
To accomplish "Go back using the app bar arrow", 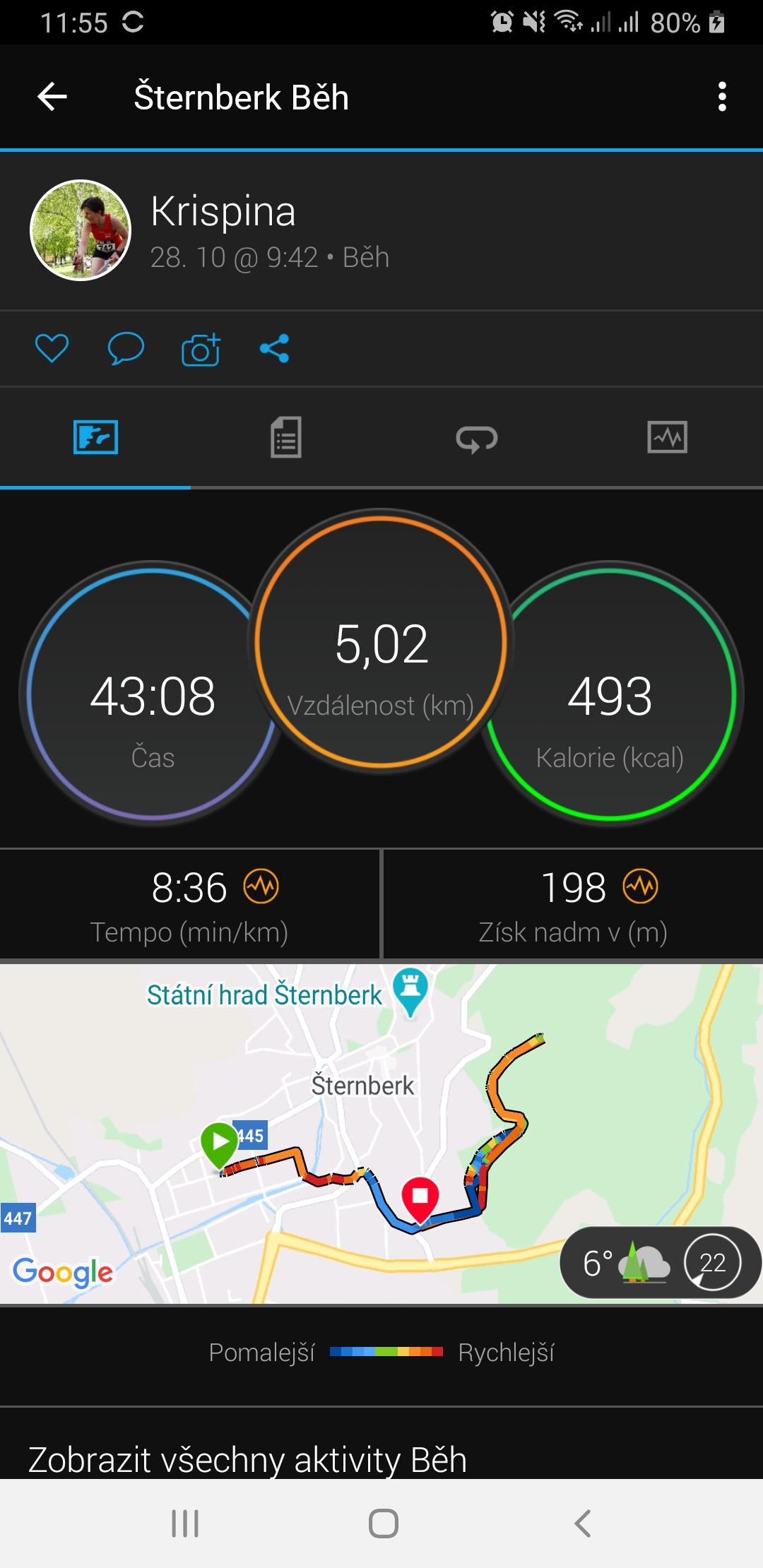I will [x=52, y=97].
